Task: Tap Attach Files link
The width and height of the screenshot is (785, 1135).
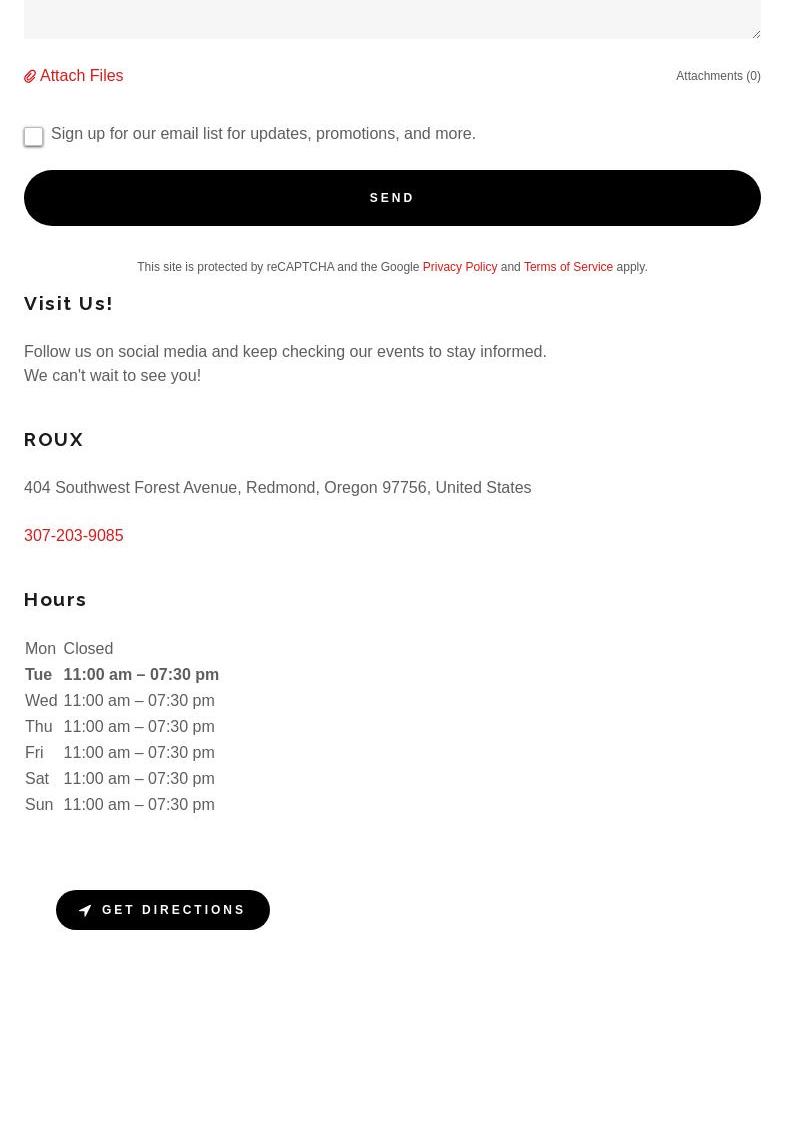Action: [74, 76]
